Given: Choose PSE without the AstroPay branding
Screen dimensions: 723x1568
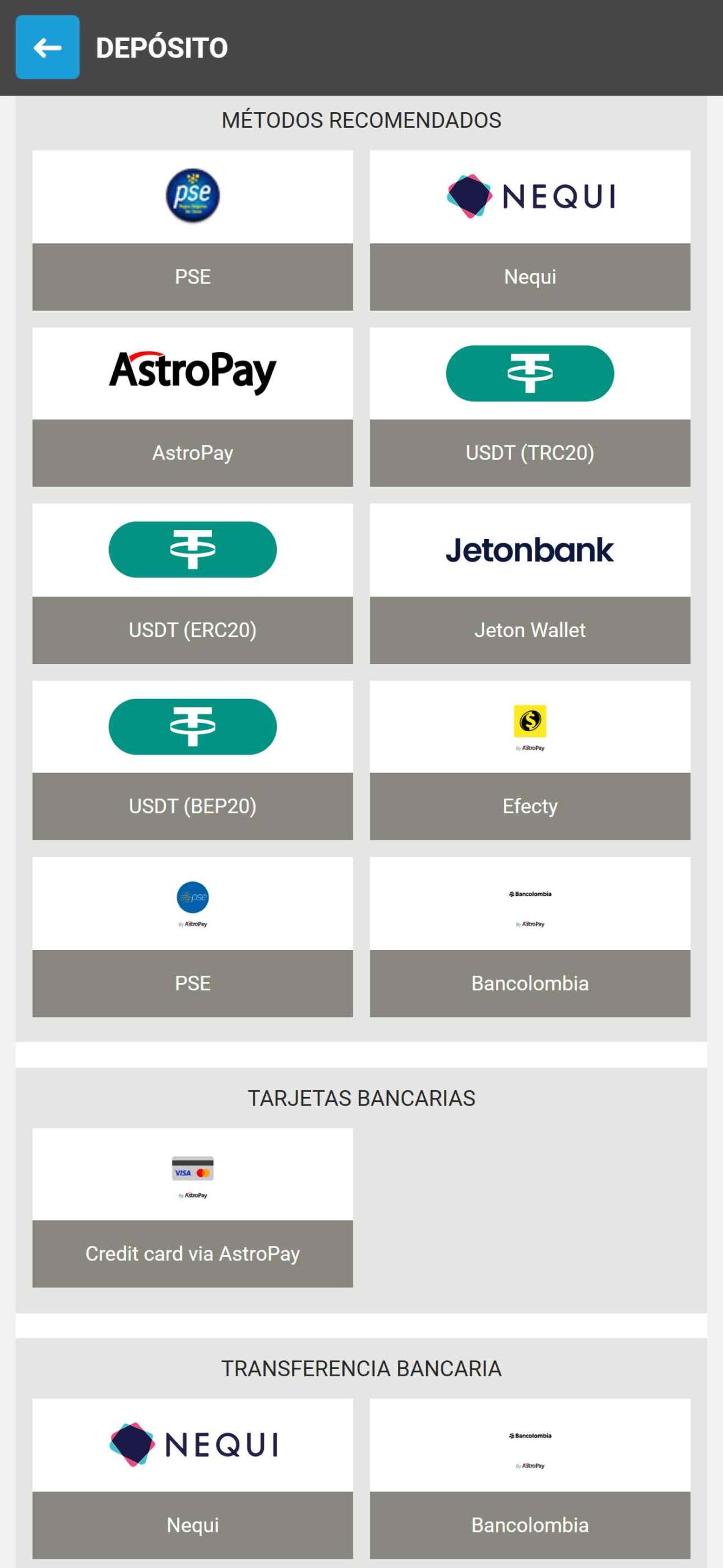Looking at the screenshot, I should tap(192, 230).
